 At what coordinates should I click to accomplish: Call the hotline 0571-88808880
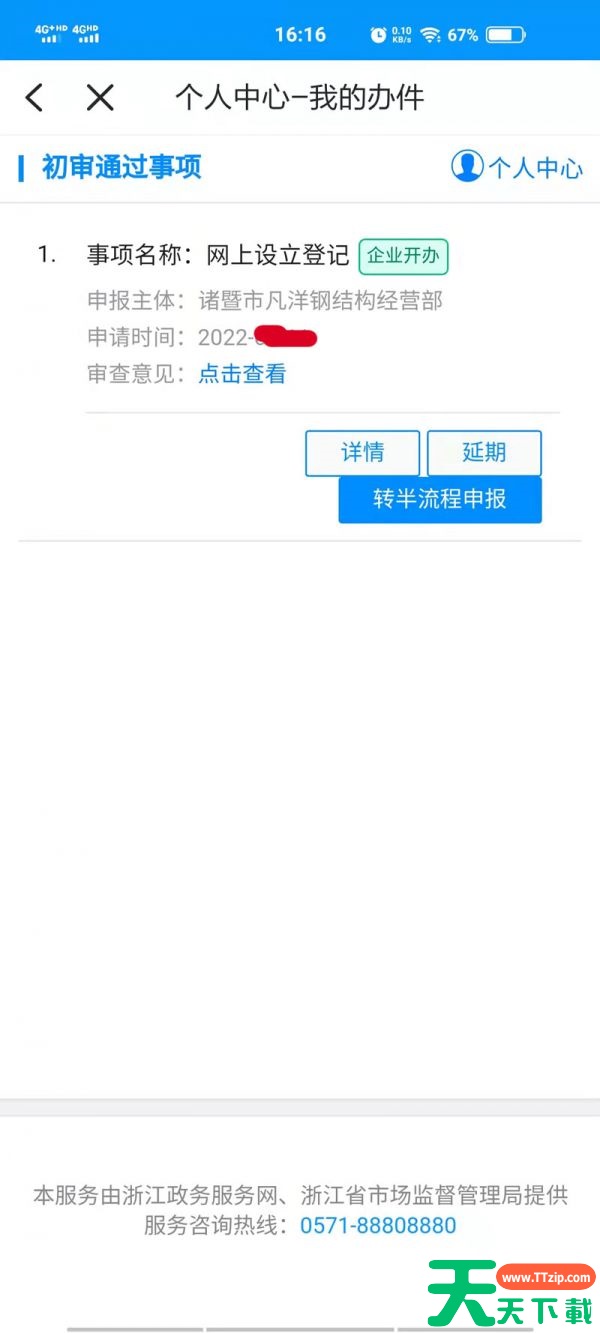tap(378, 1226)
